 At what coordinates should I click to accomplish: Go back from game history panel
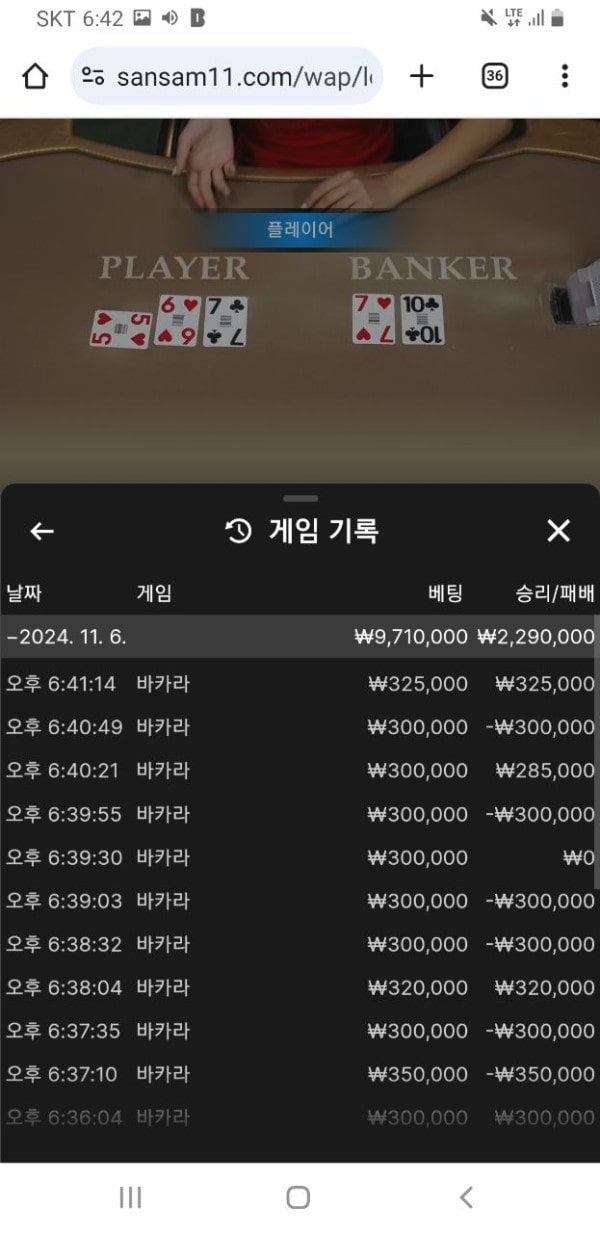pyautogui.click(x=42, y=531)
